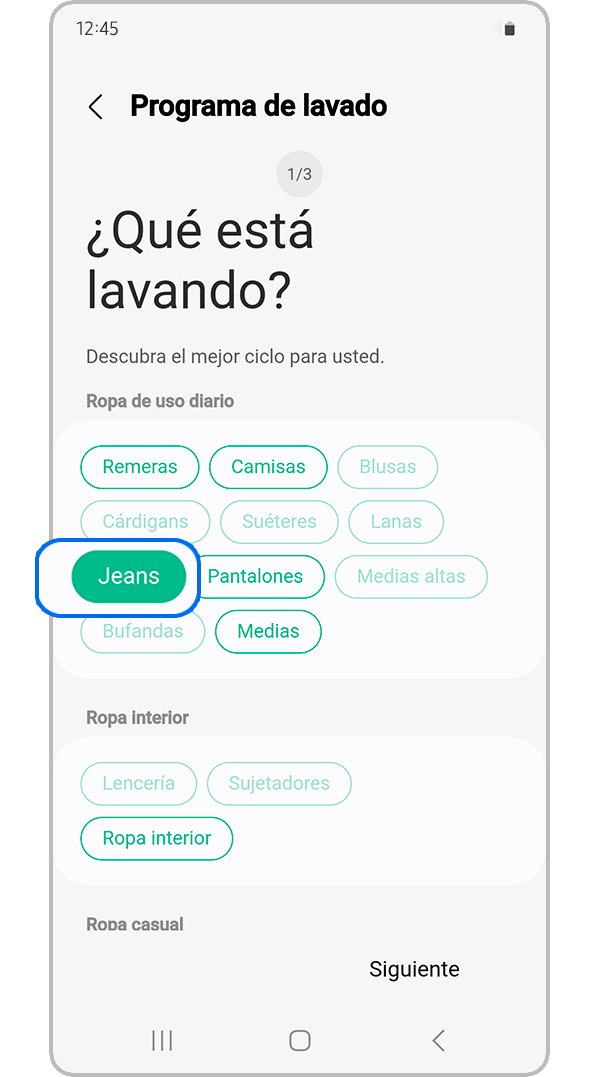The image size is (600, 1077).
Task: Select the Cárdigans chip
Action: click(145, 522)
